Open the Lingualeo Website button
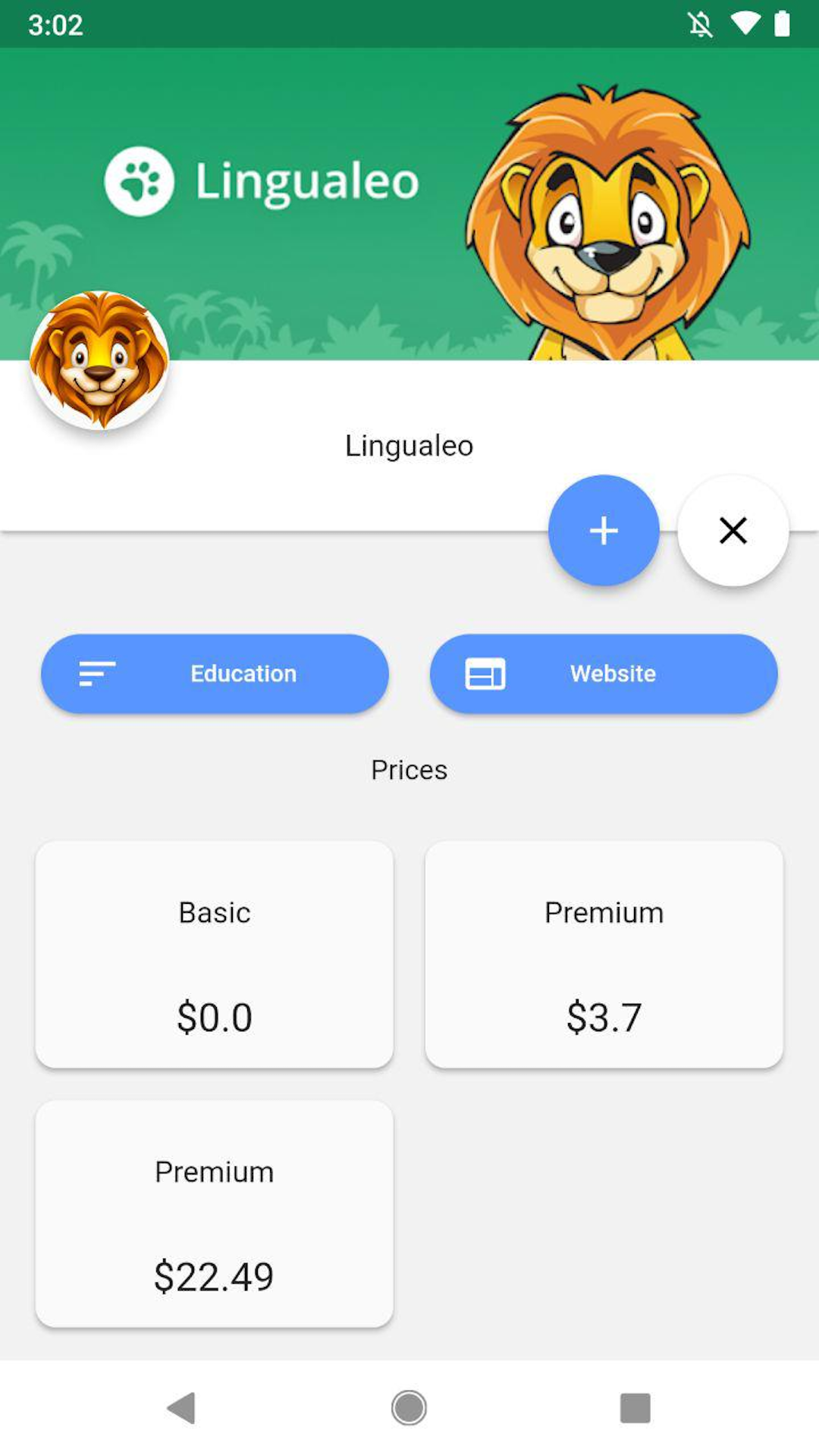Screen dimensions: 819x1456 [x=604, y=673]
